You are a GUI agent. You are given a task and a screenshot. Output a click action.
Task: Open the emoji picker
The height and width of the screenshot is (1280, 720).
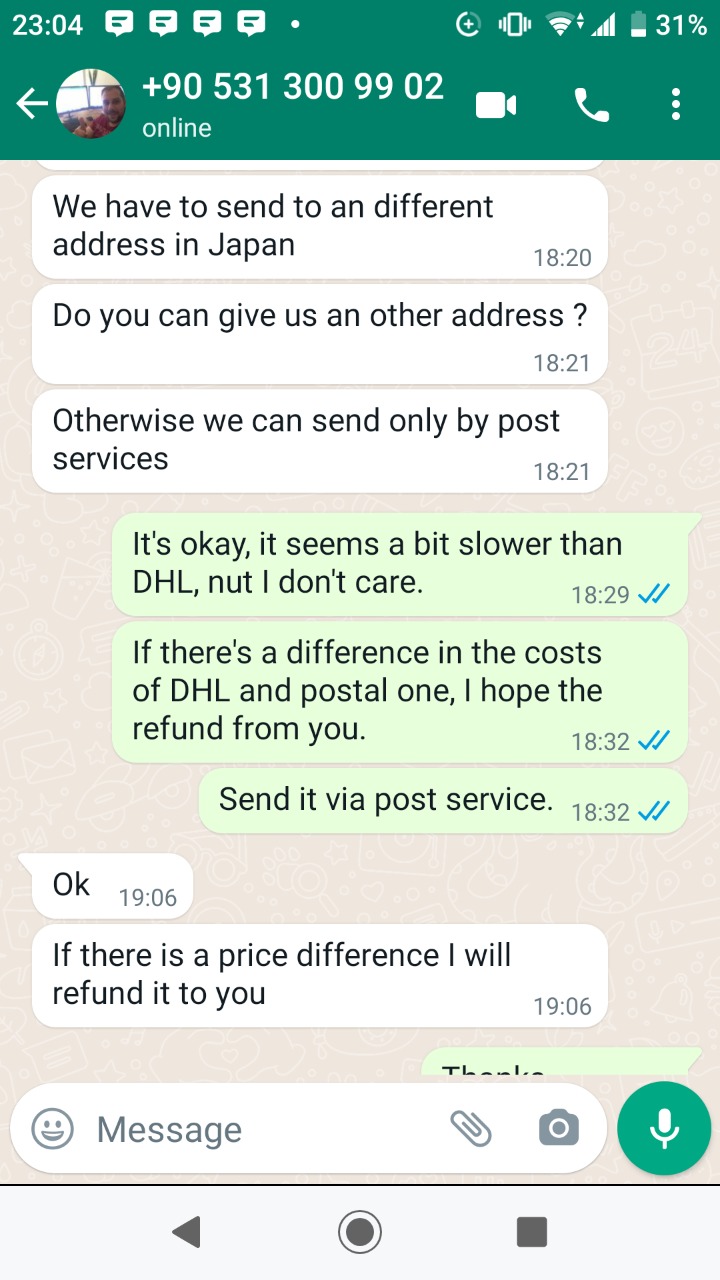pyautogui.click(x=53, y=1129)
